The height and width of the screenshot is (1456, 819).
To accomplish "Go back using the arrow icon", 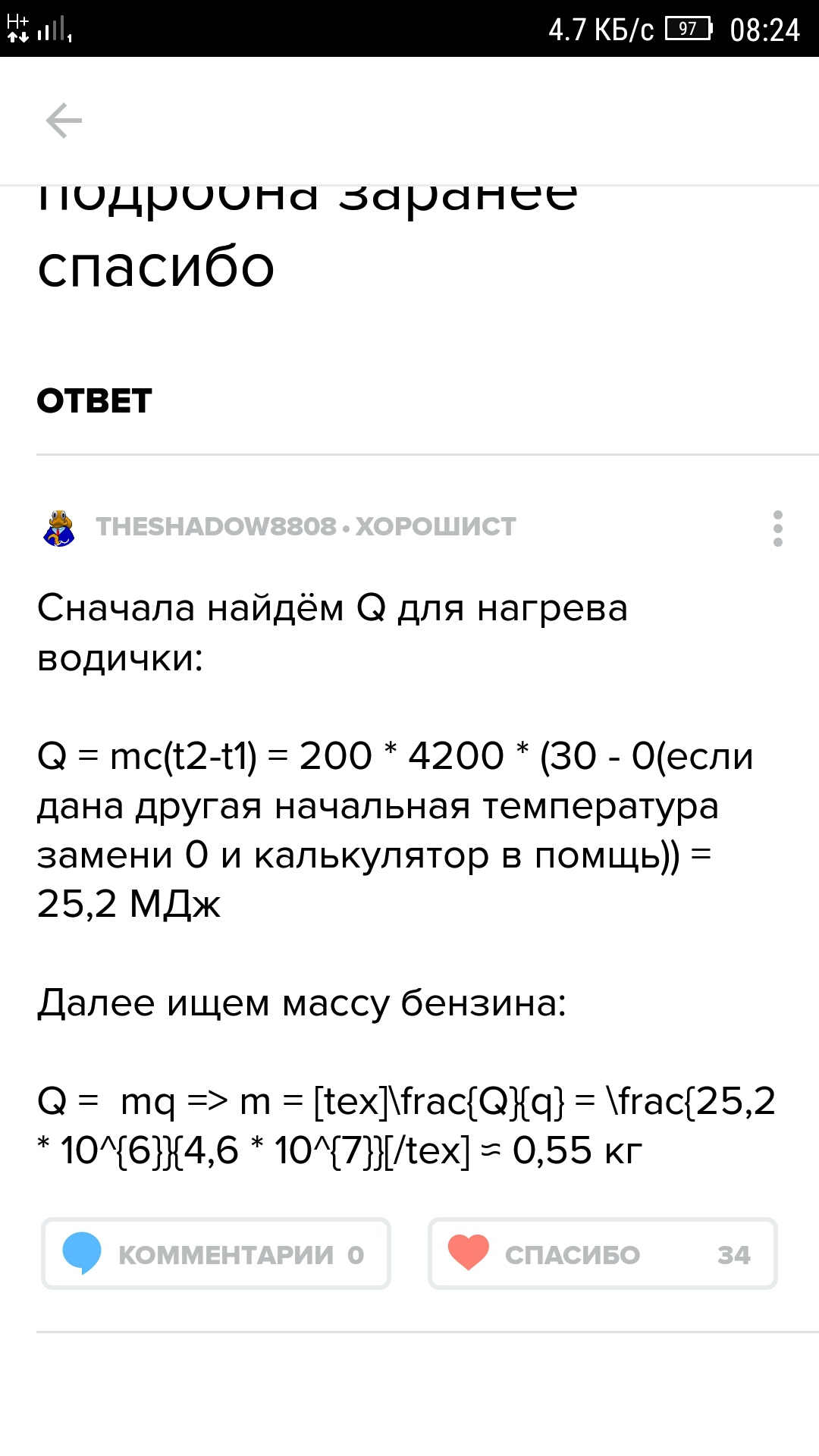I will [64, 121].
